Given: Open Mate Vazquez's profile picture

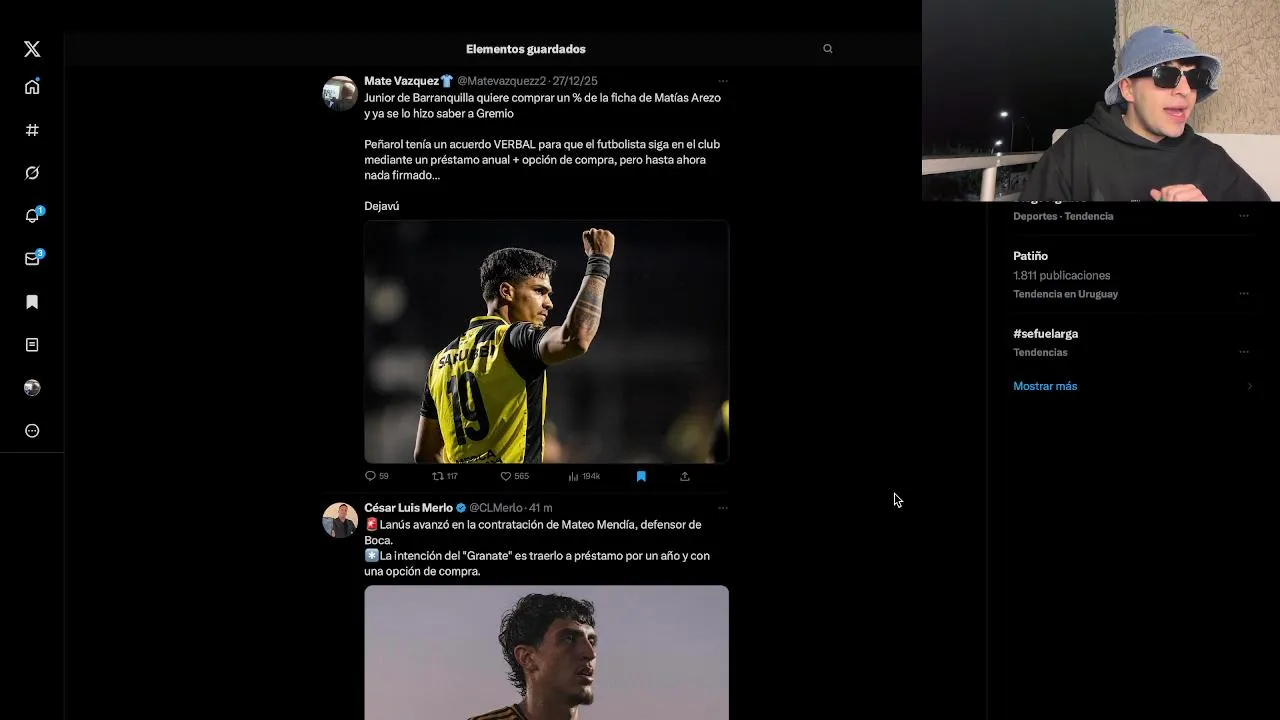Looking at the screenshot, I should click(340, 93).
